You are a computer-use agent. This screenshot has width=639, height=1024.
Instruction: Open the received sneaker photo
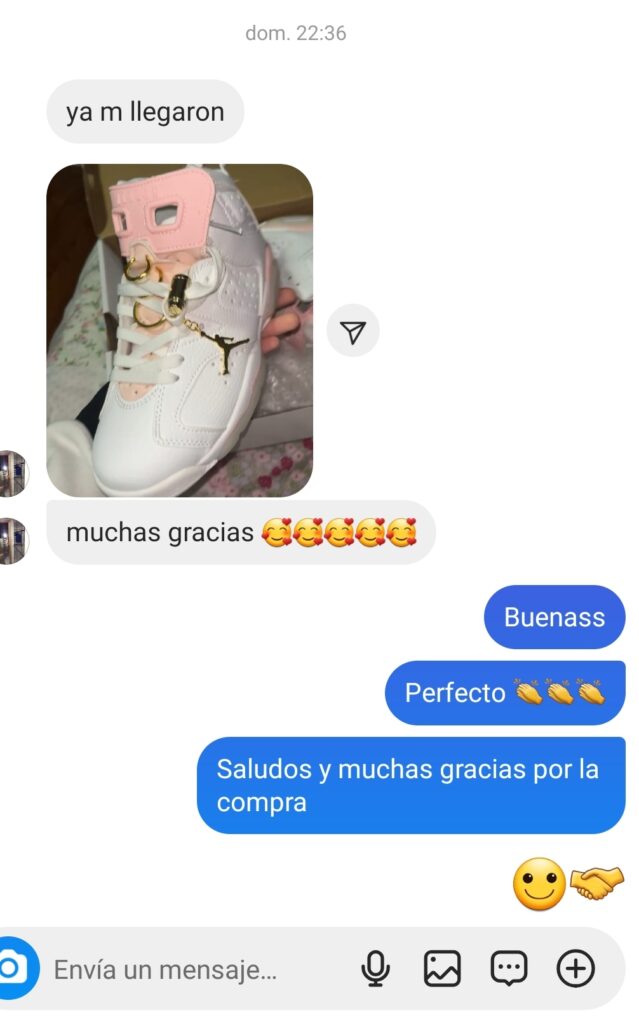click(x=180, y=330)
